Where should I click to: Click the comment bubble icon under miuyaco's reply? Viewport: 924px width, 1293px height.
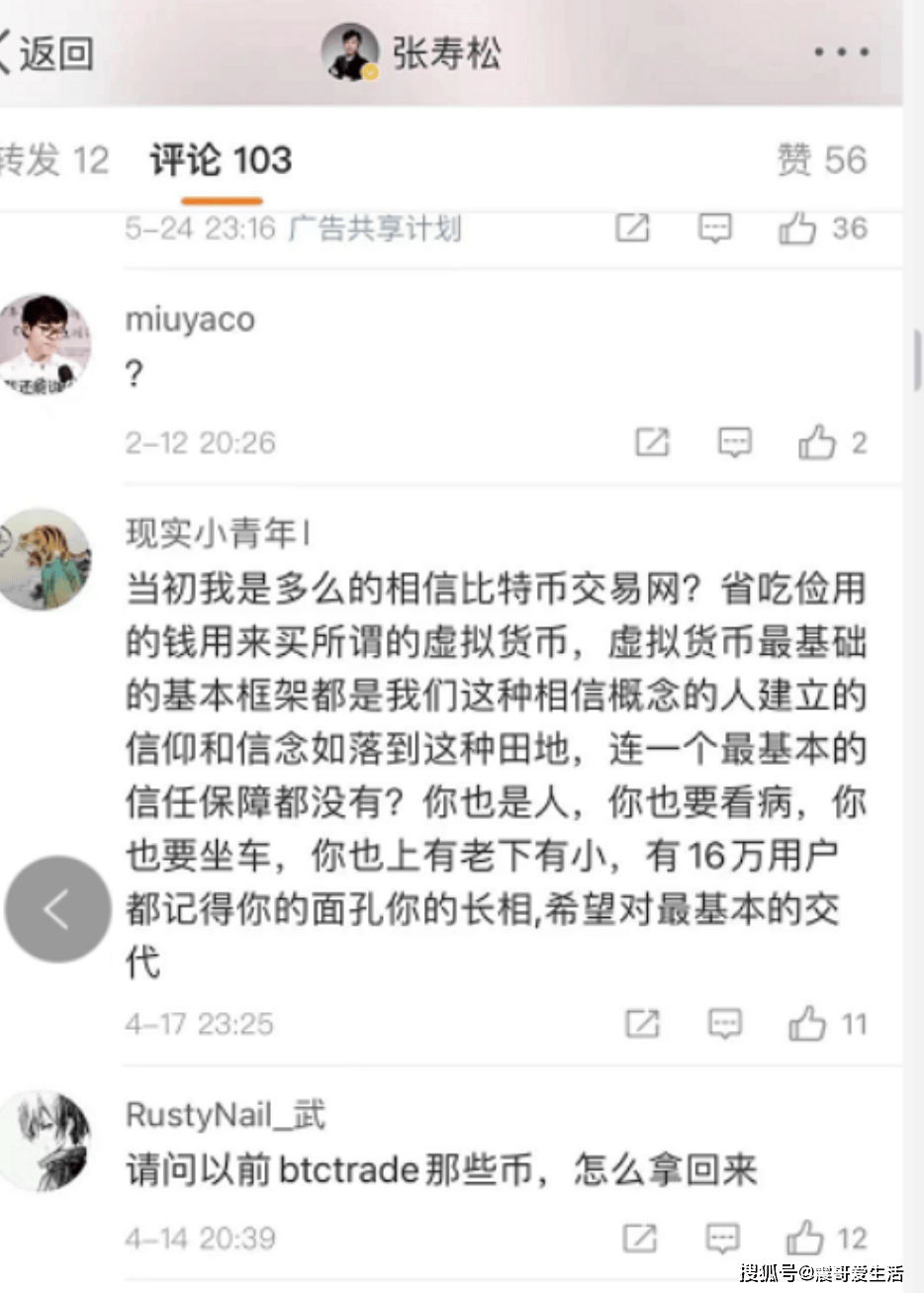coord(734,442)
